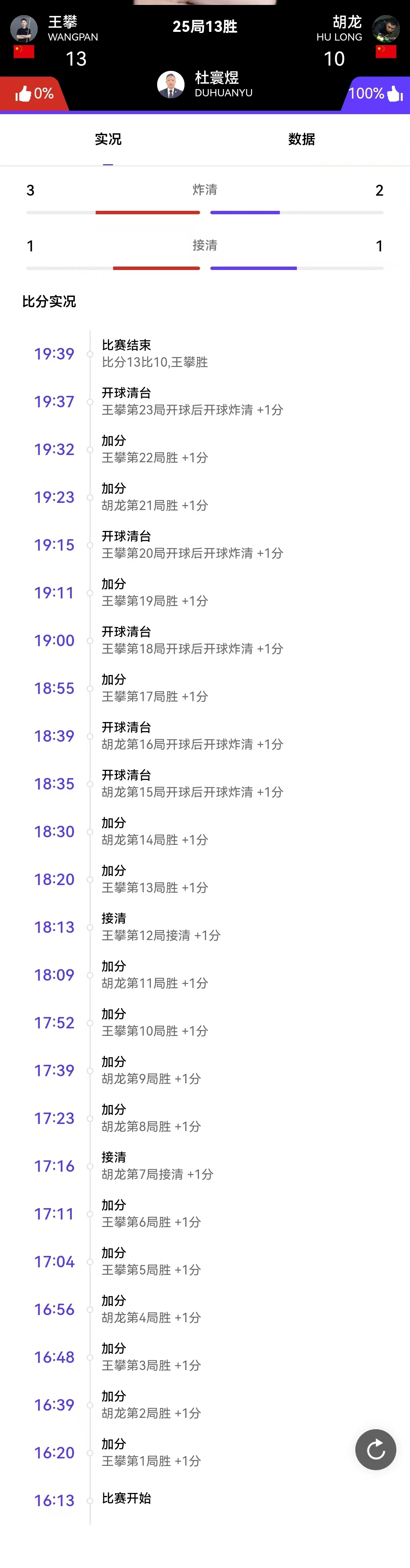Open 胡龙's player avatar
This screenshot has height=1568, width=410.
click(x=385, y=28)
